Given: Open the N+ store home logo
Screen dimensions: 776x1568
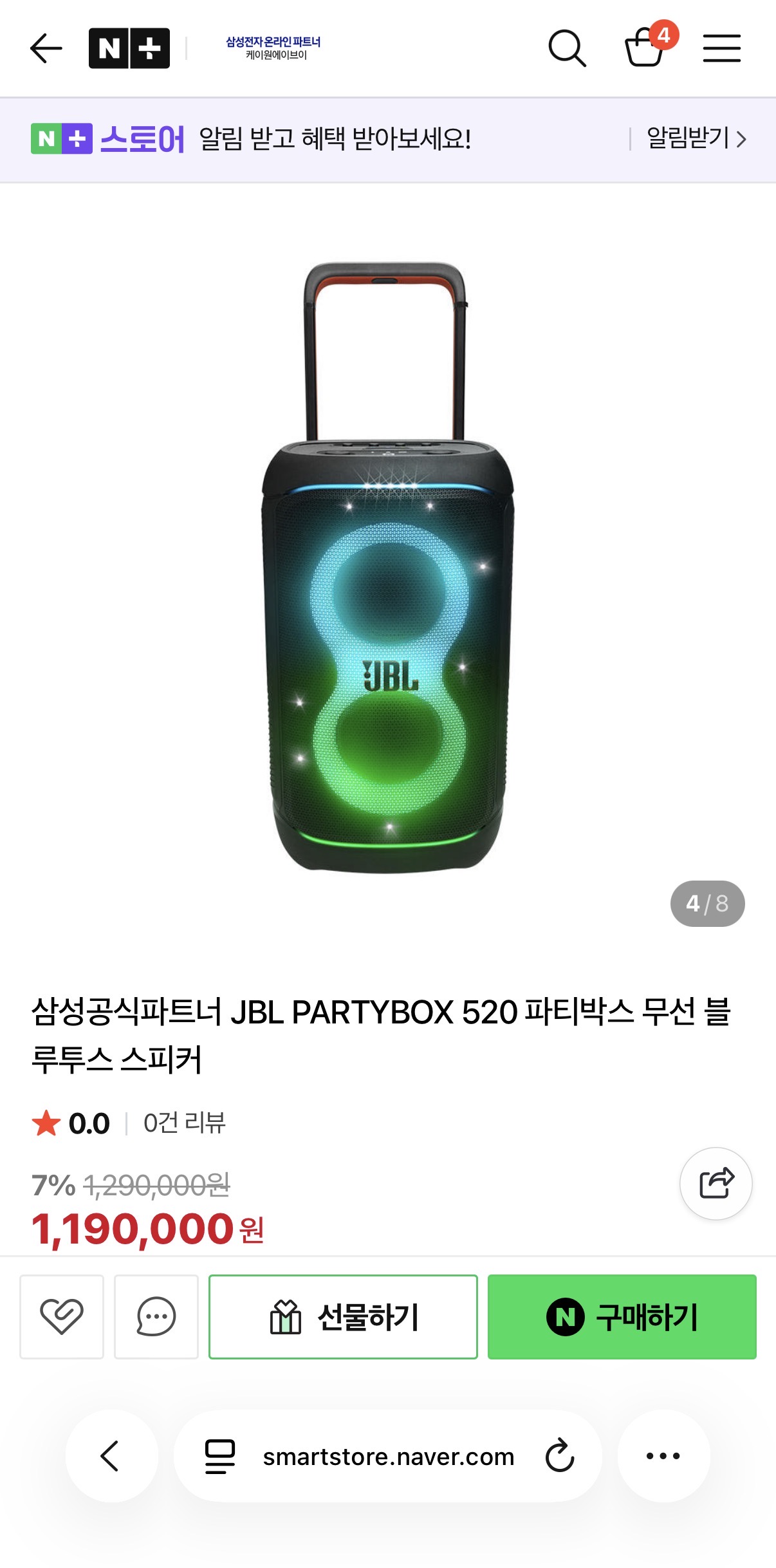Looking at the screenshot, I should [x=129, y=48].
